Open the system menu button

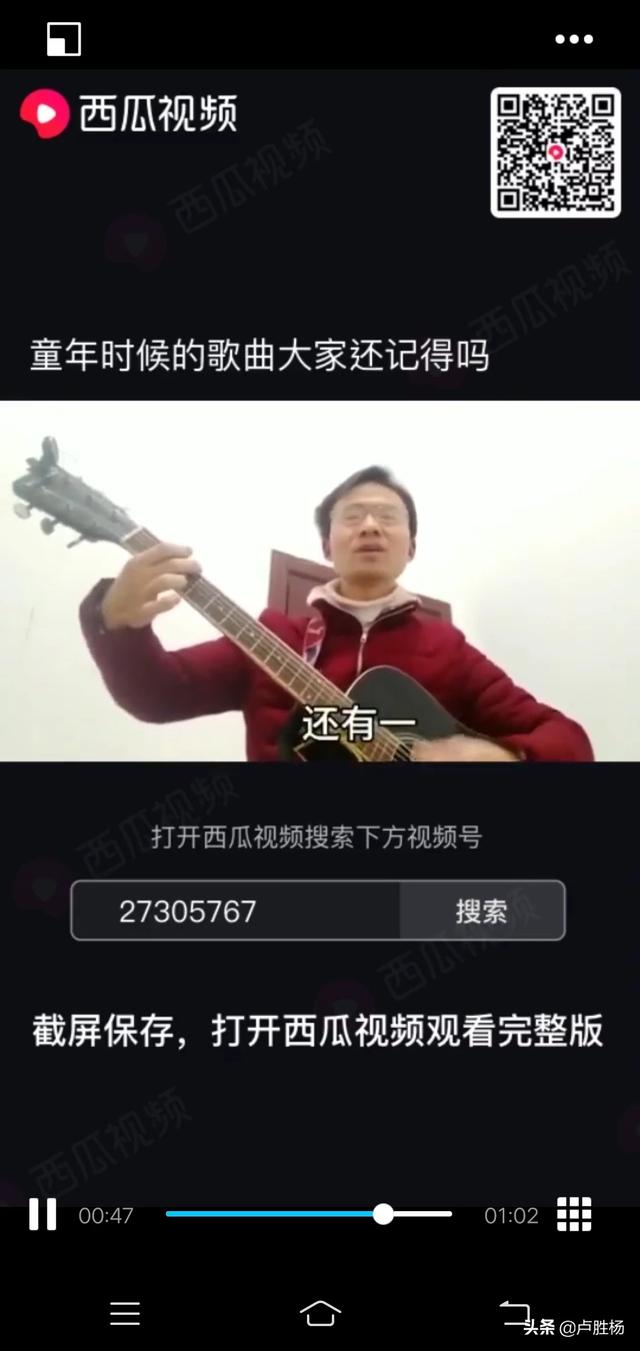tap(125, 1313)
